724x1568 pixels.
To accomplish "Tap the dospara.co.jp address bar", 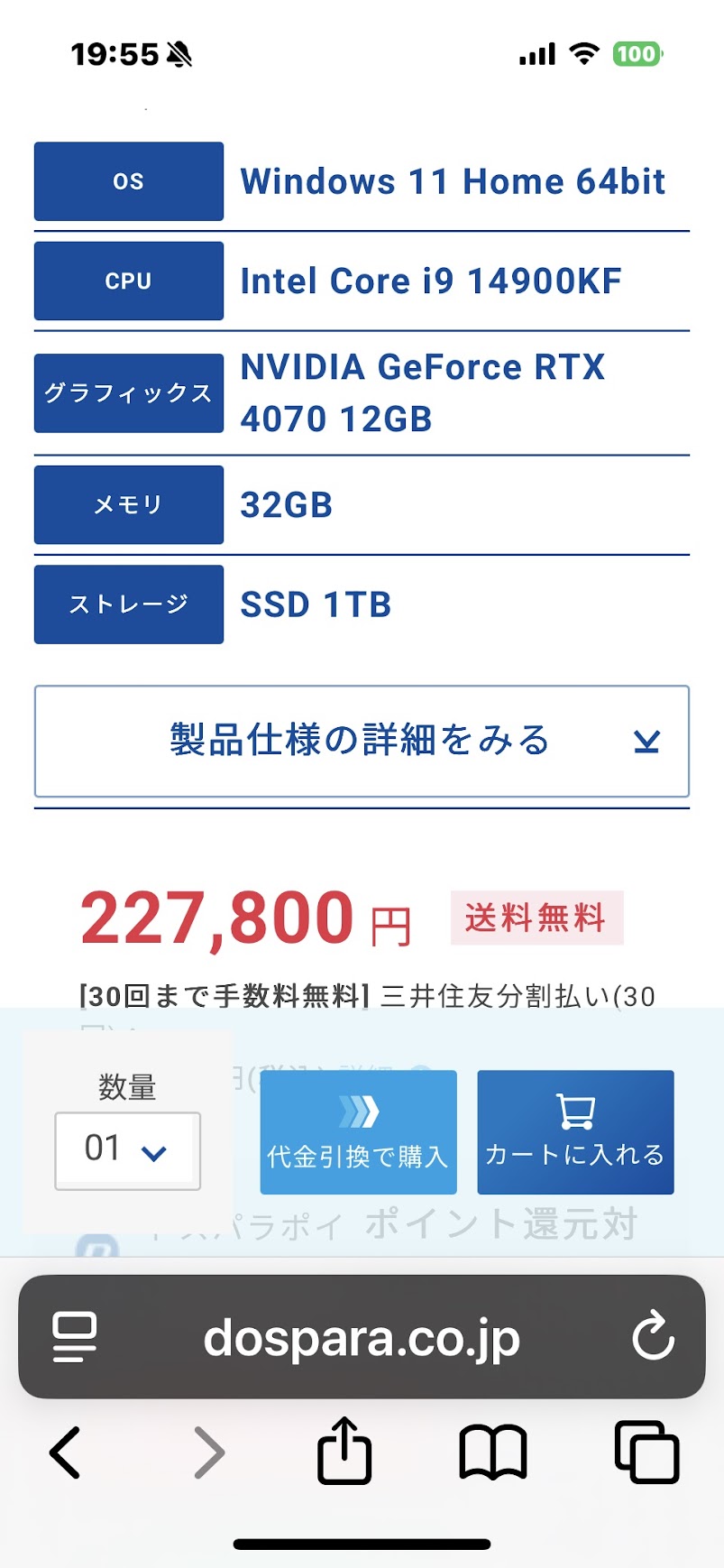I will click(362, 1337).
